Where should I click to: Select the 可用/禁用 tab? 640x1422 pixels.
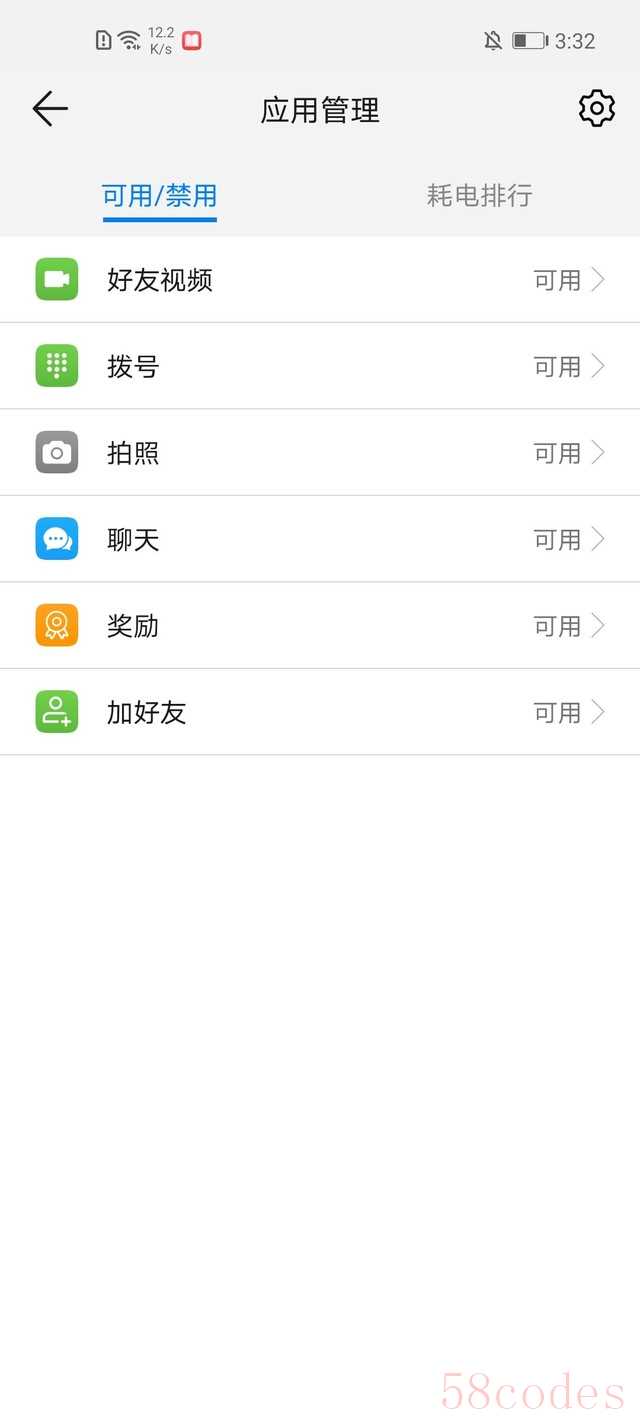pyautogui.click(x=160, y=196)
